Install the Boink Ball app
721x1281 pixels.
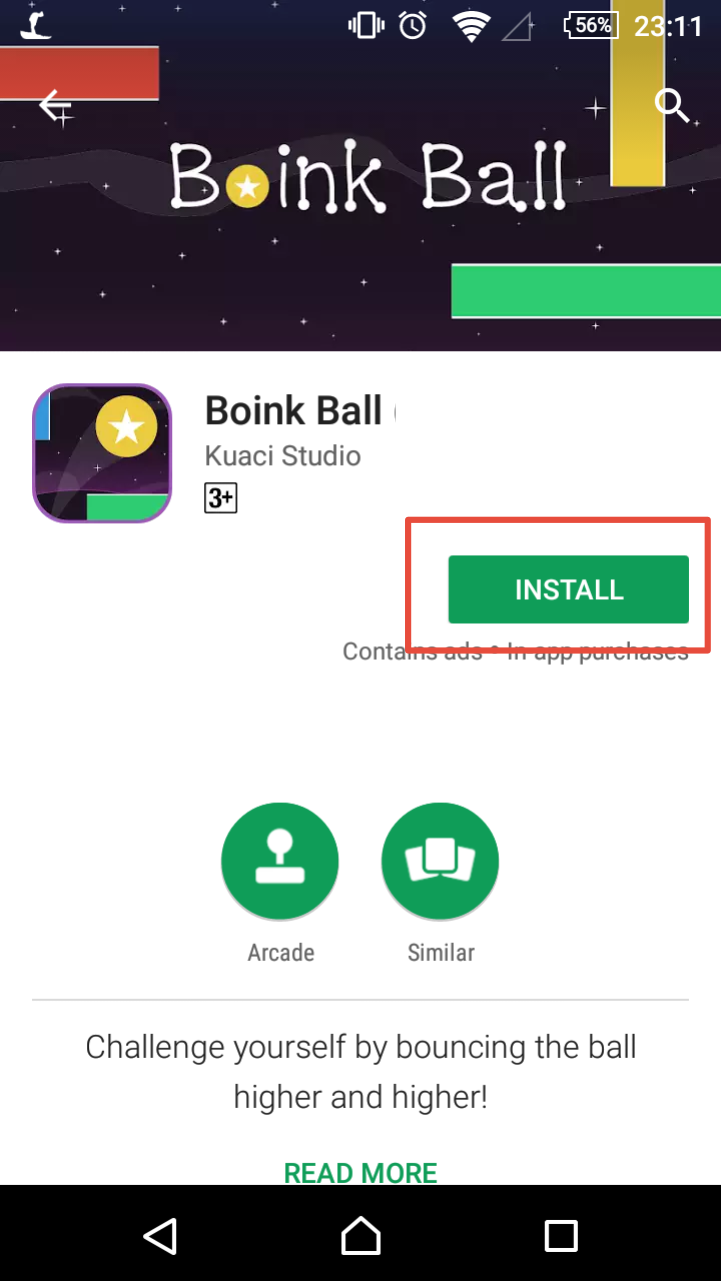pyautogui.click(x=568, y=590)
